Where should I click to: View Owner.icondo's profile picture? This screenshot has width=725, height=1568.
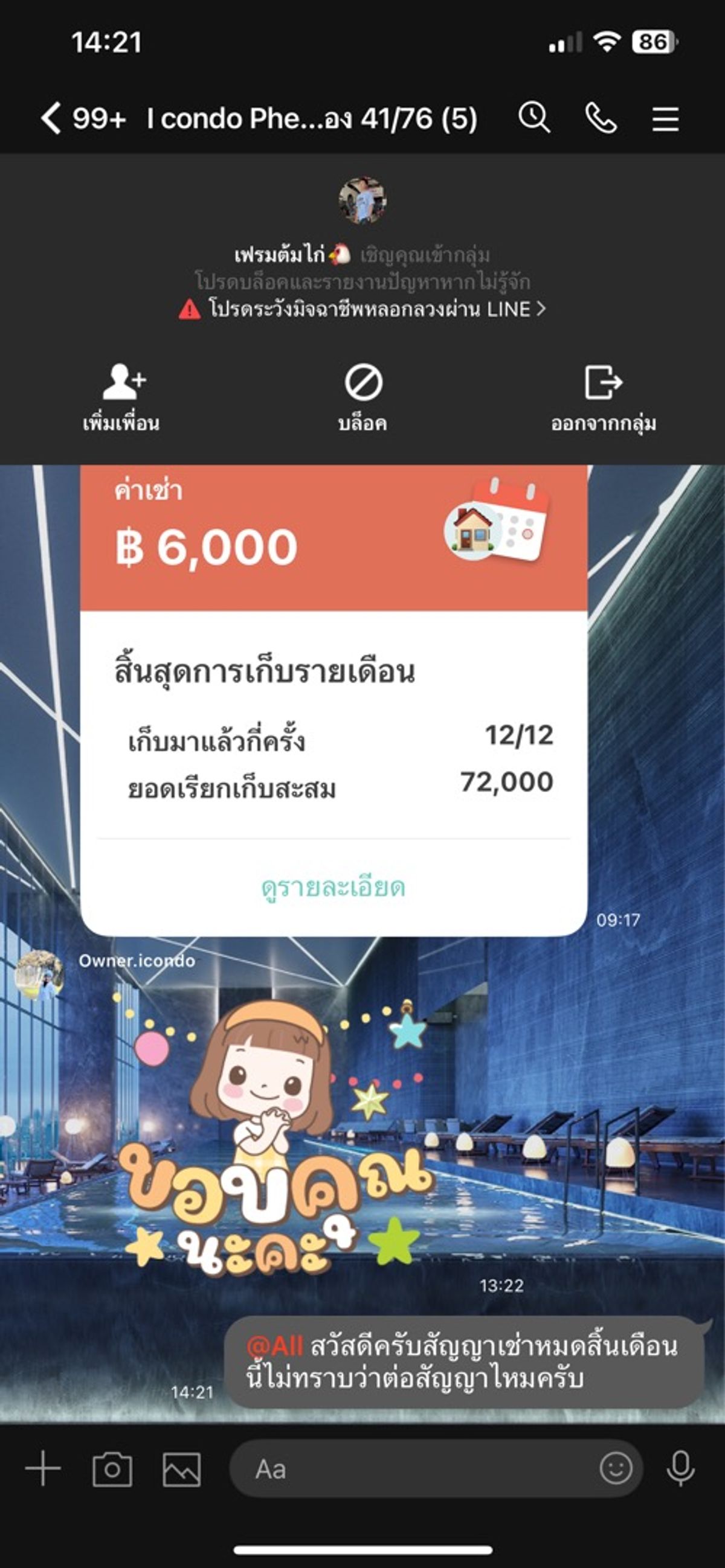[x=39, y=974]
